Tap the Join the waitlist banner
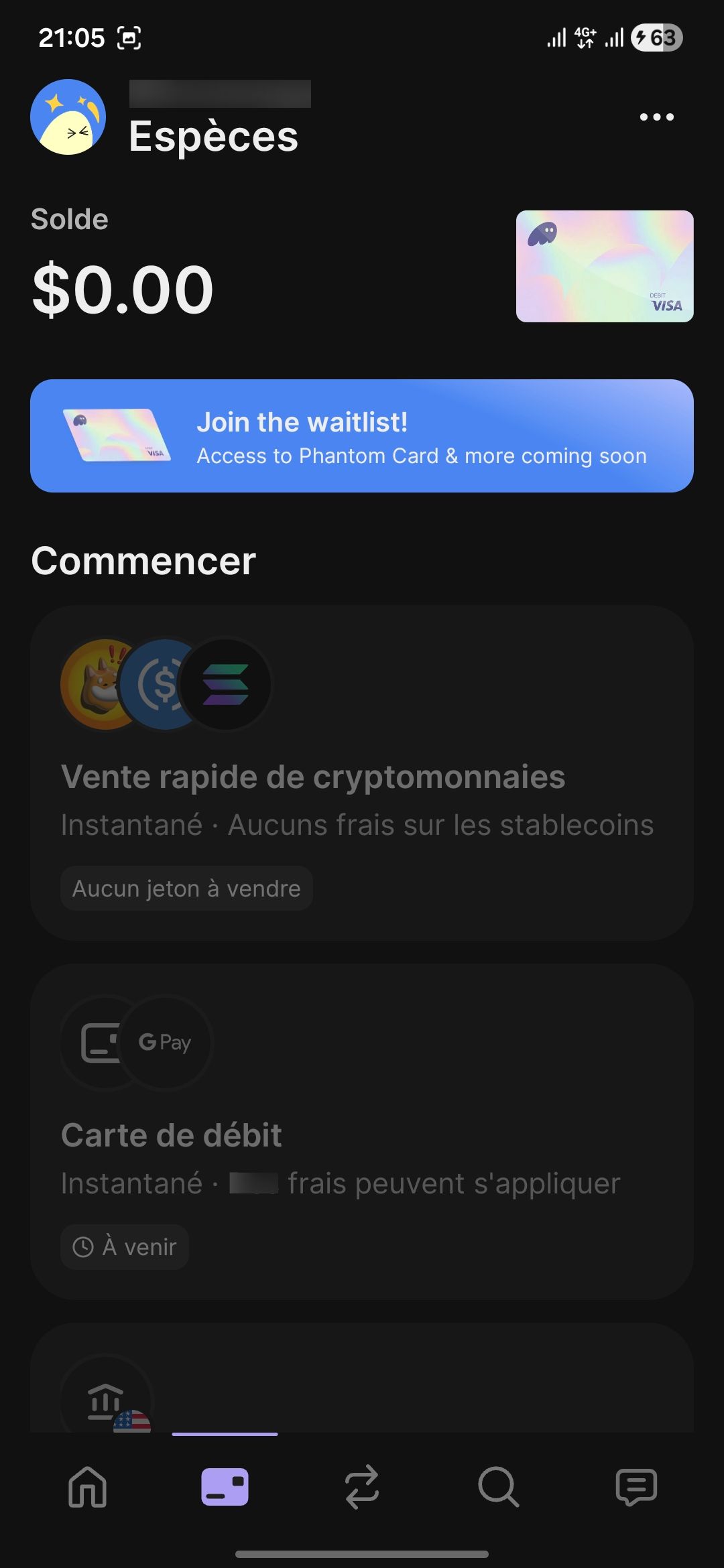 [x=362, y=436]
